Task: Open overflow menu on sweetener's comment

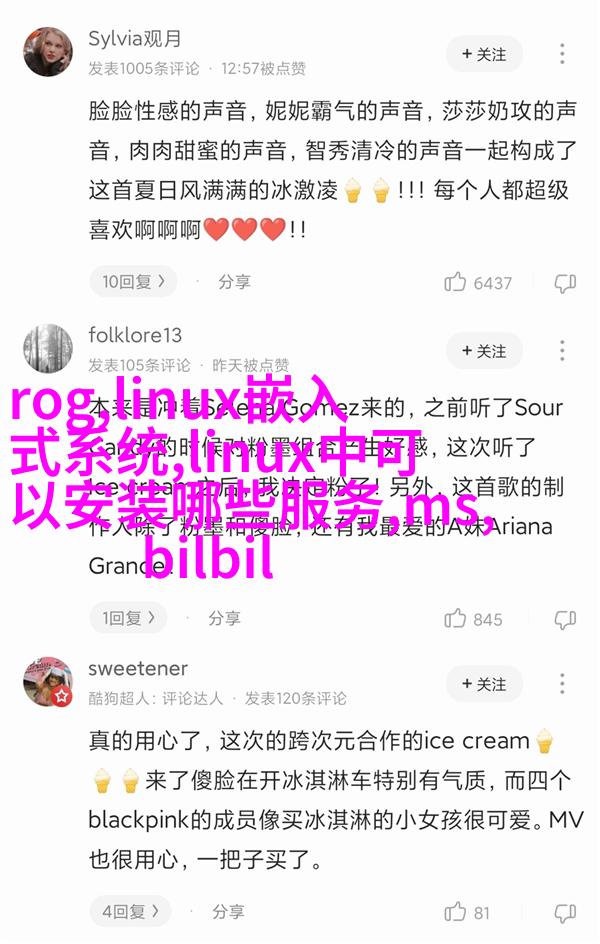Action: 563,684
